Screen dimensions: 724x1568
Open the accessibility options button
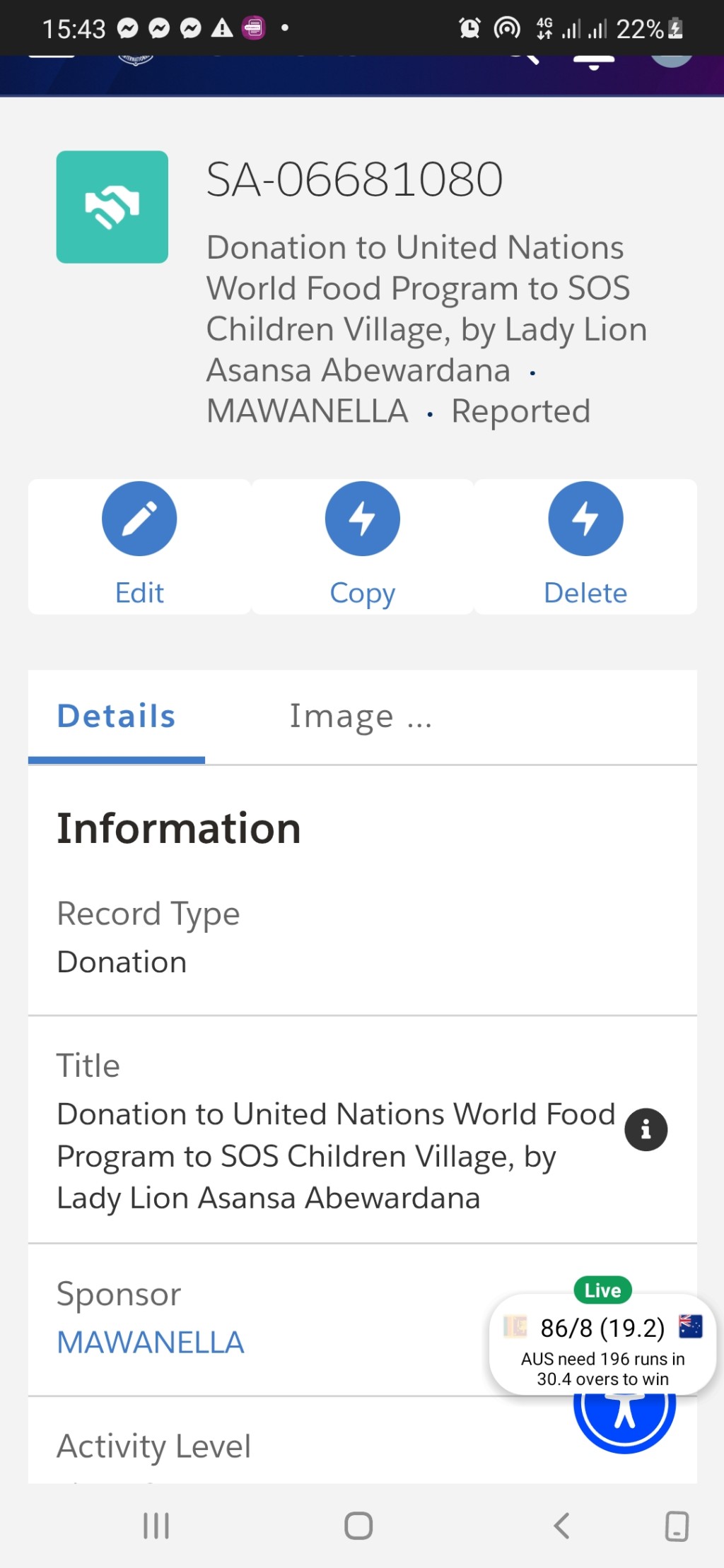624,1420
